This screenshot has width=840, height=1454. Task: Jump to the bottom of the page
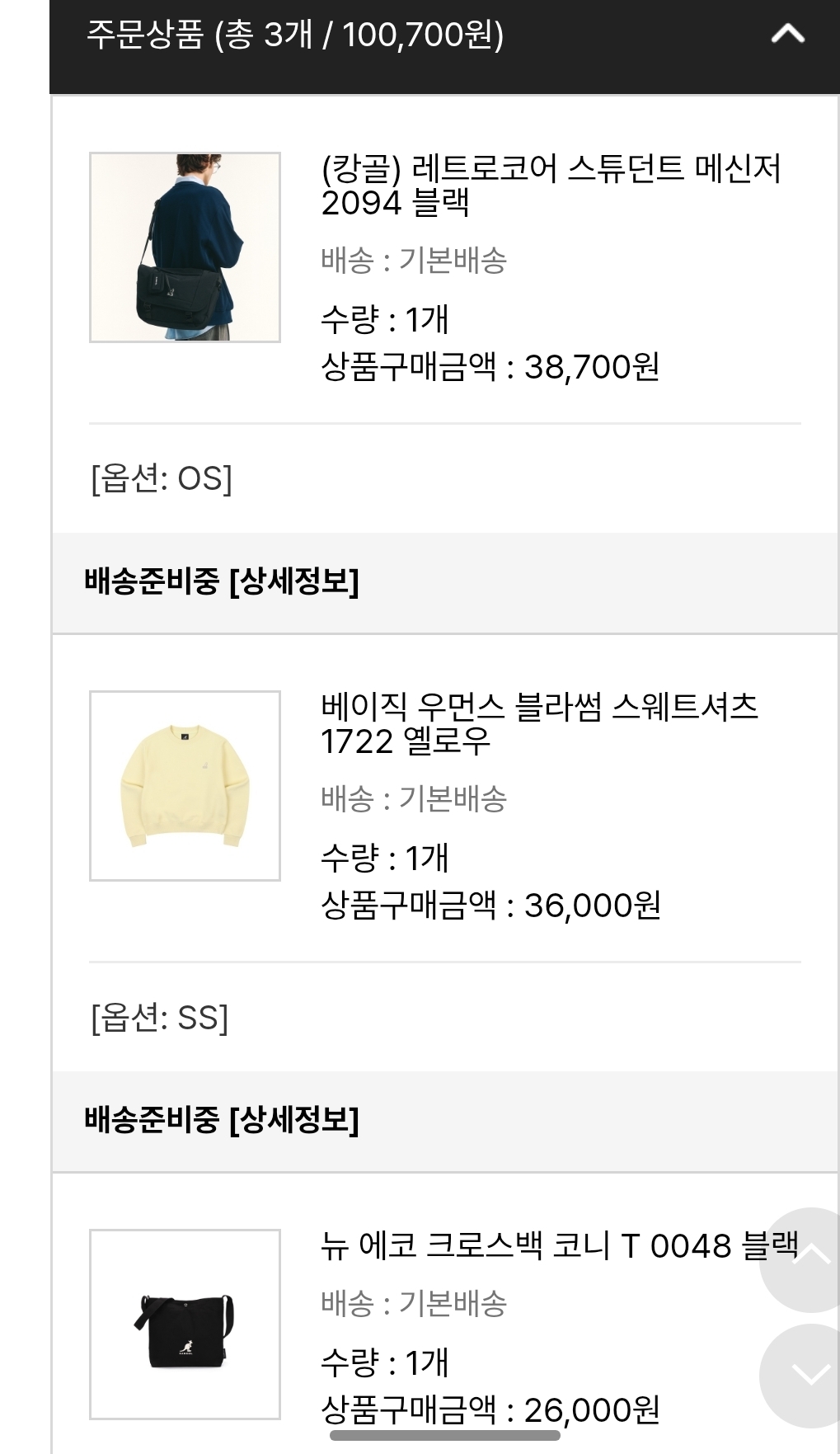pyautogui.click(x=809, y=1375)
